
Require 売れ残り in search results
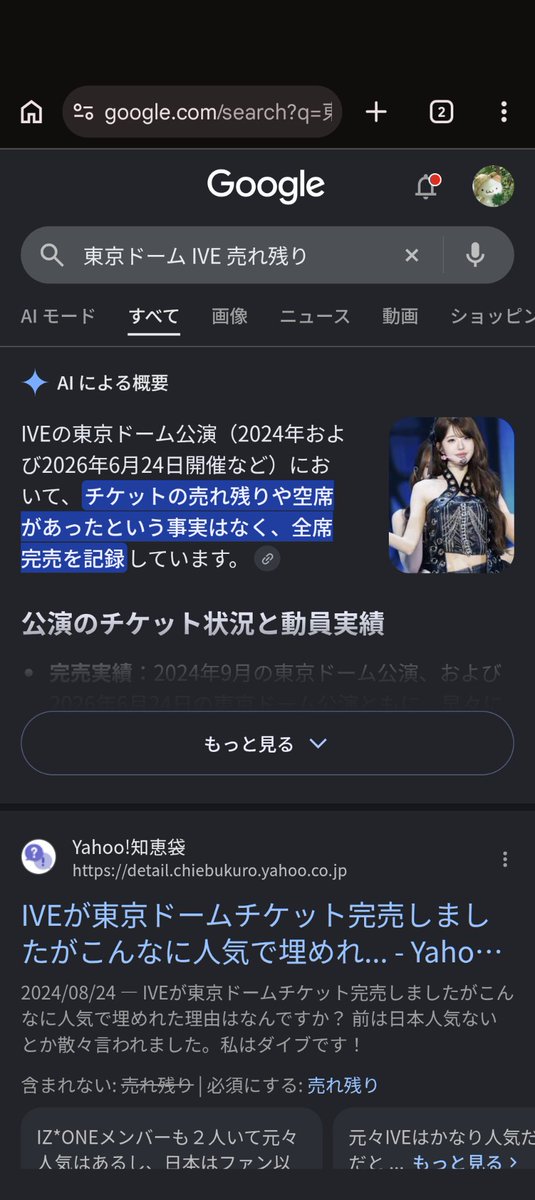(x=343, y=1085)
